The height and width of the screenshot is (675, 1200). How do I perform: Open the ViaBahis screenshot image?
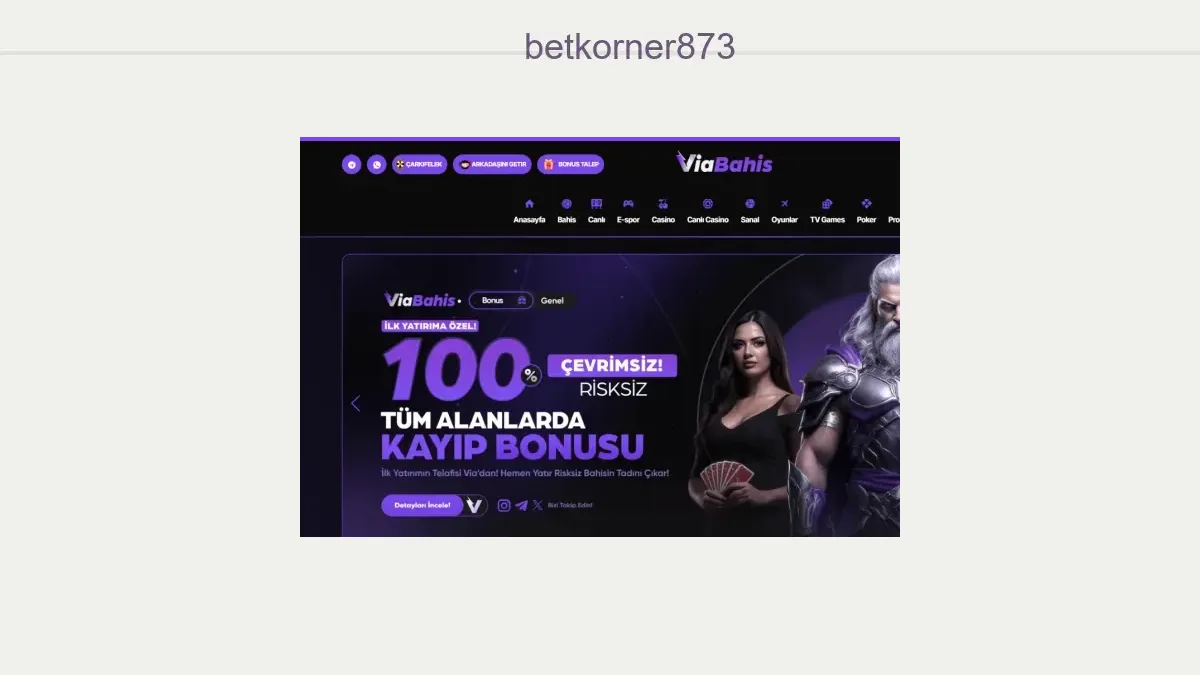(600, 337)
